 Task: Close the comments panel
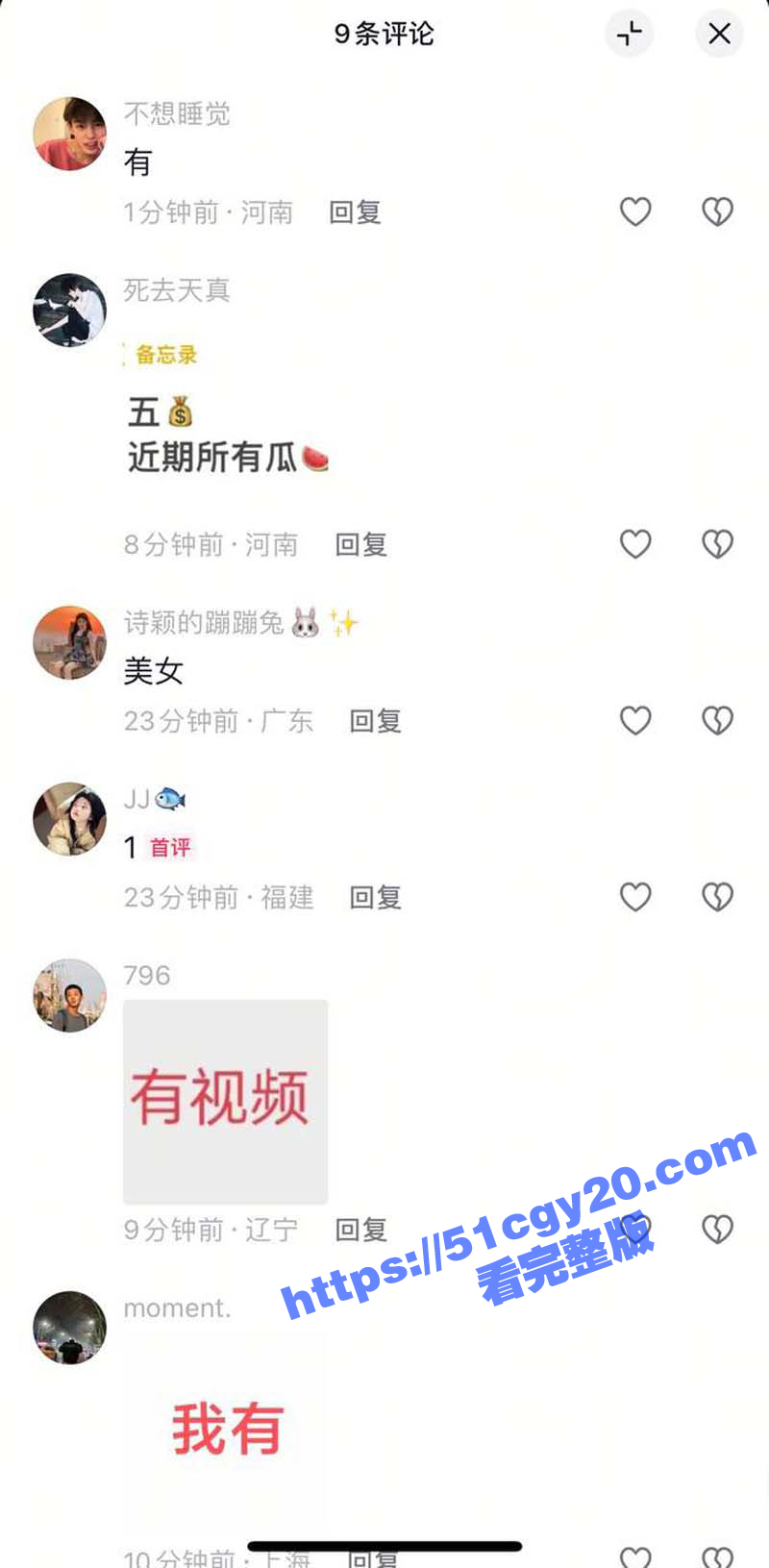719,34
